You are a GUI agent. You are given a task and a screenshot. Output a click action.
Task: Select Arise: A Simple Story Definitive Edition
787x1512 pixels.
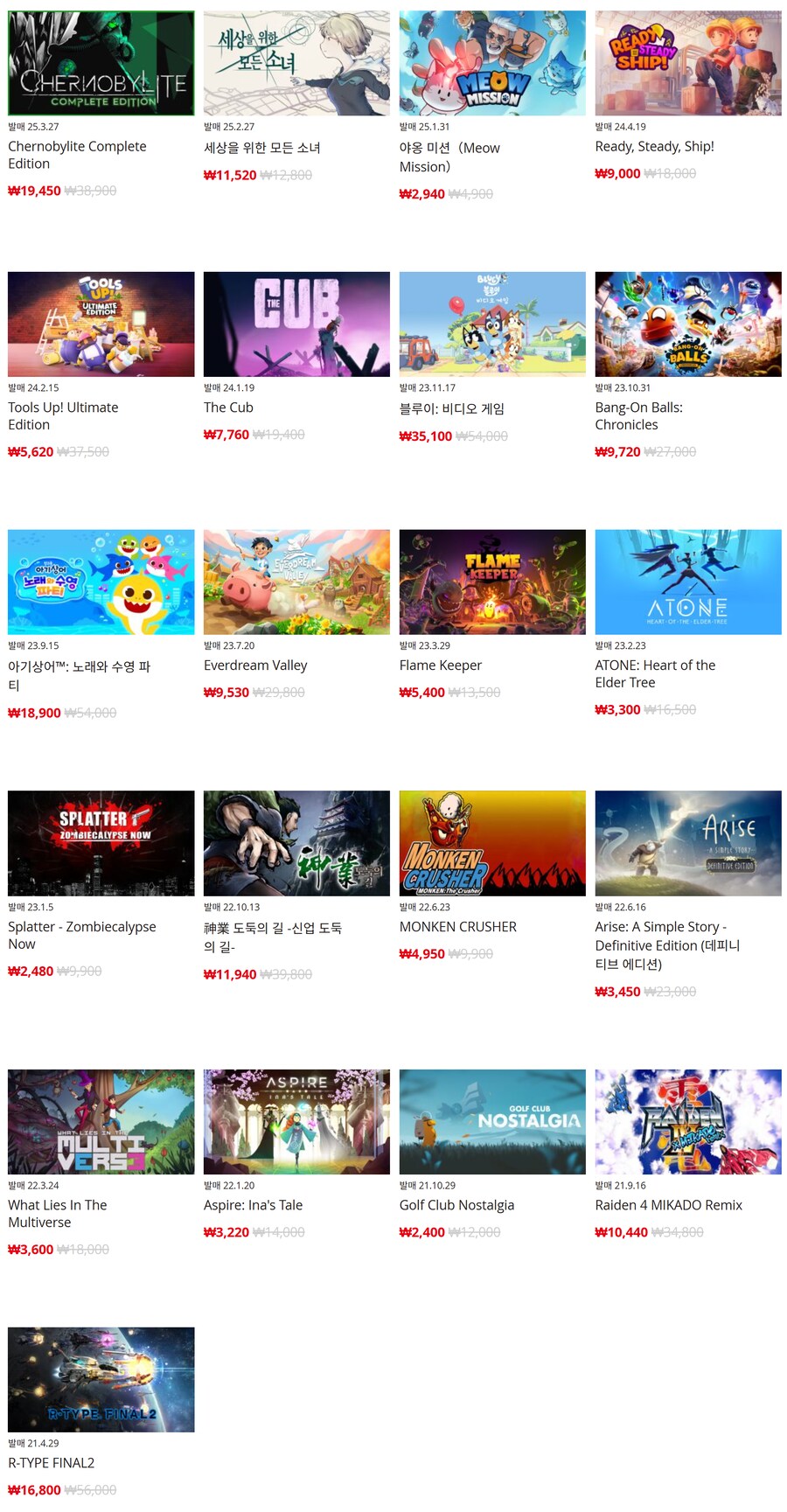[688, 843]
